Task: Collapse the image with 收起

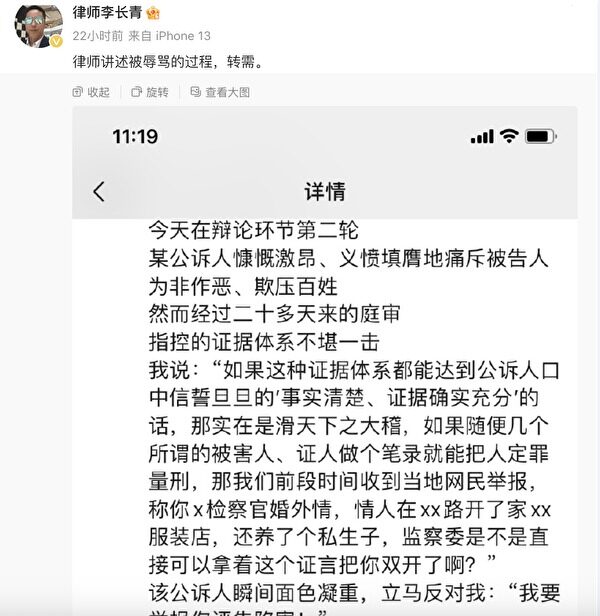Action: coord(91,92)
